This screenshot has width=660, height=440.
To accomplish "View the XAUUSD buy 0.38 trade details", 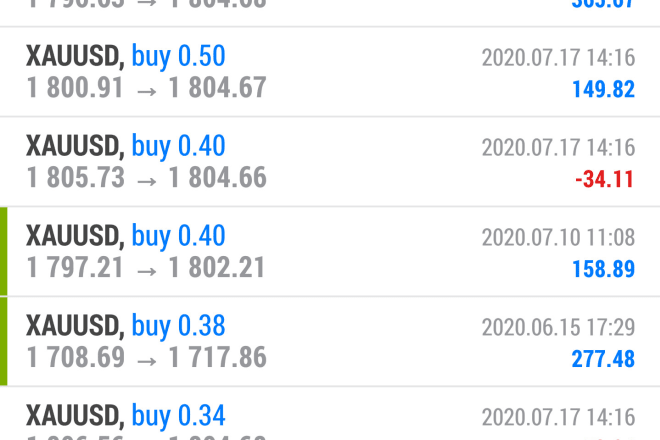I will pyautogui.click(x=330, y=342).
